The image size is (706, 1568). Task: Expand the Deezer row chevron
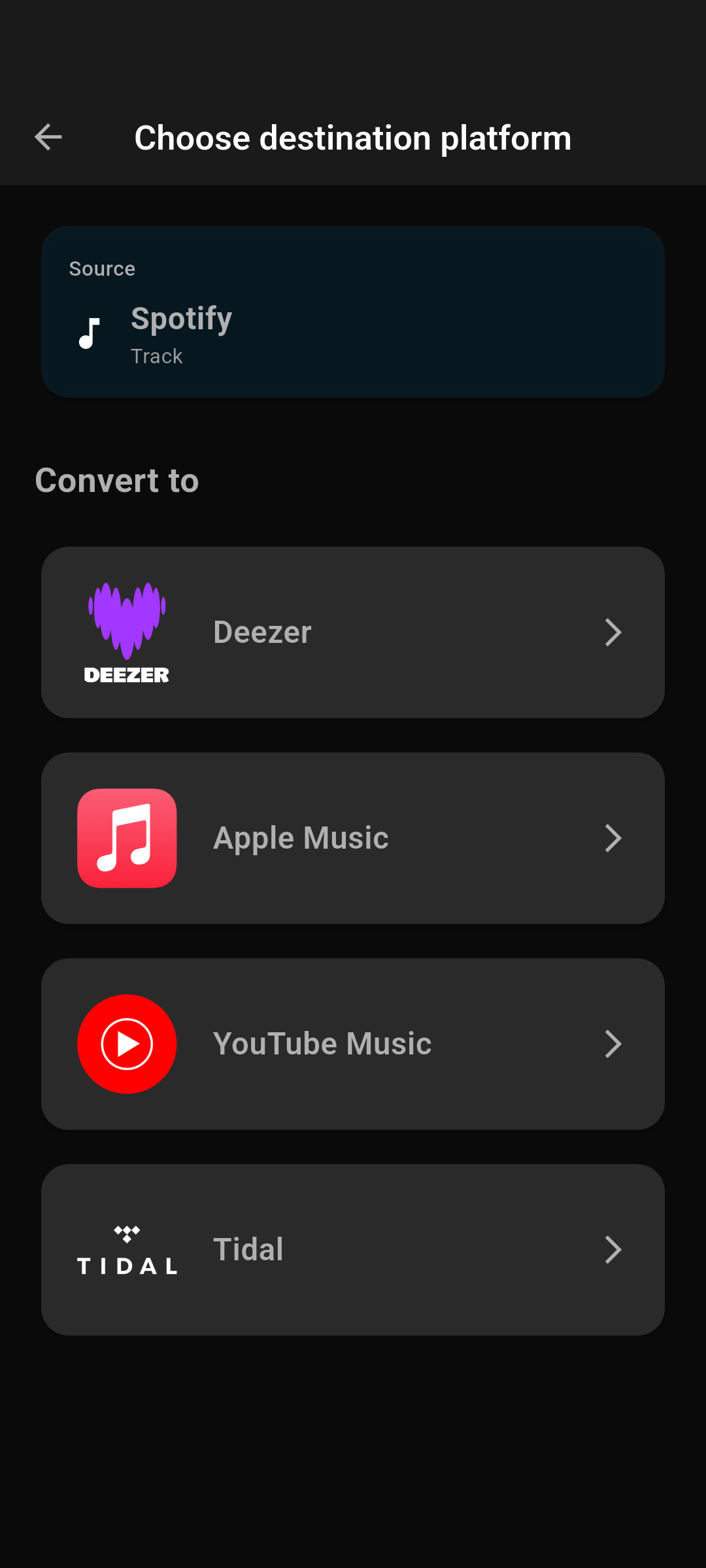click(x=613, y=632)
